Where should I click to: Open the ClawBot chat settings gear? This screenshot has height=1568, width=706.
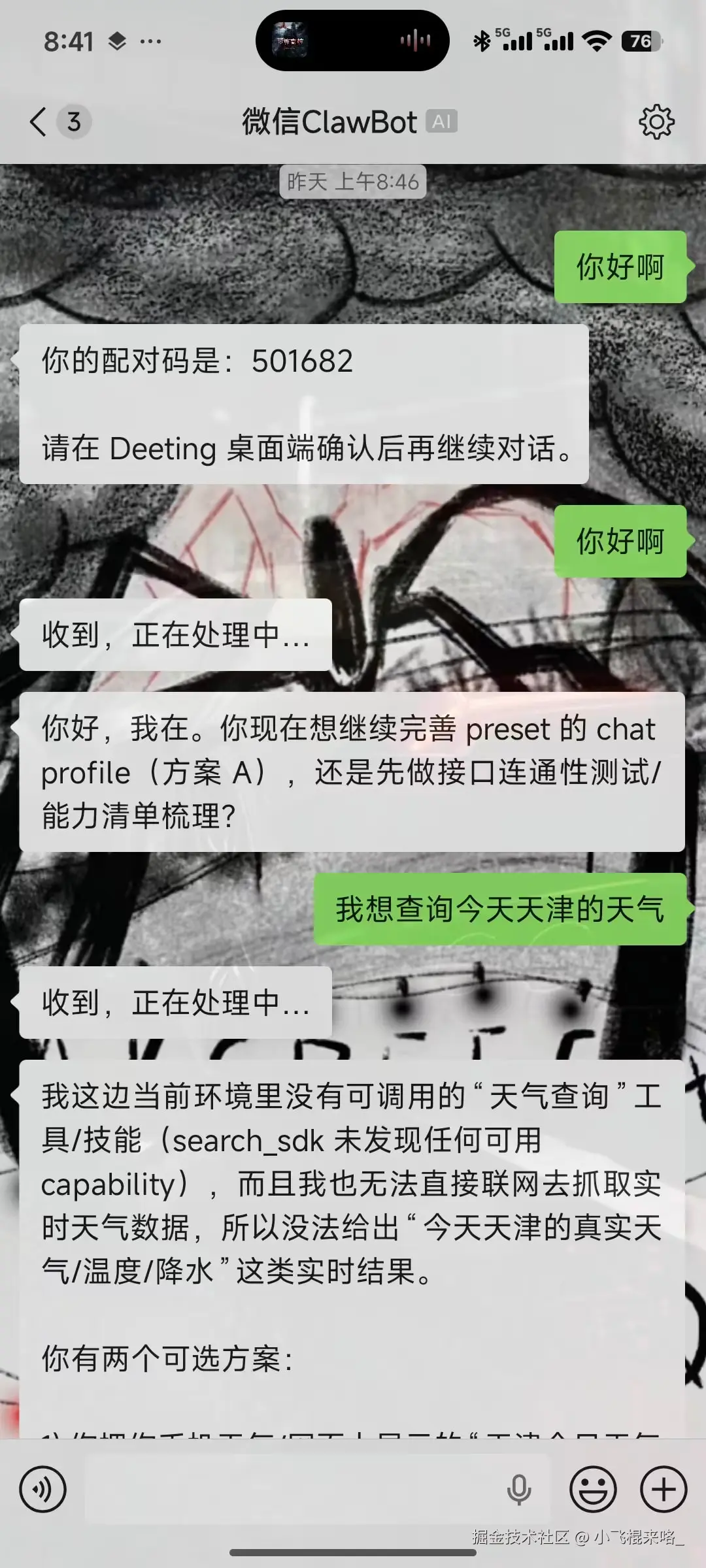click(x=656, y=122)
